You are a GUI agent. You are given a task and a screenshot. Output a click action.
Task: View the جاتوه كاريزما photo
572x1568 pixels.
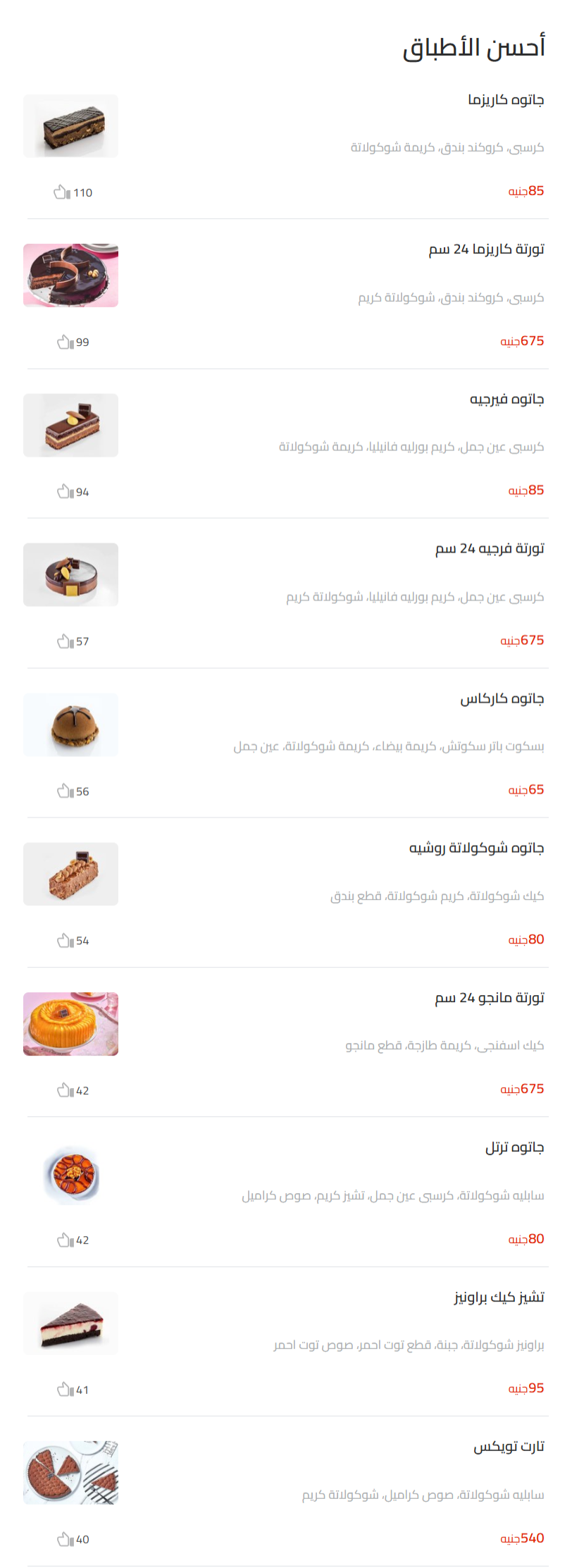(70, 125)
